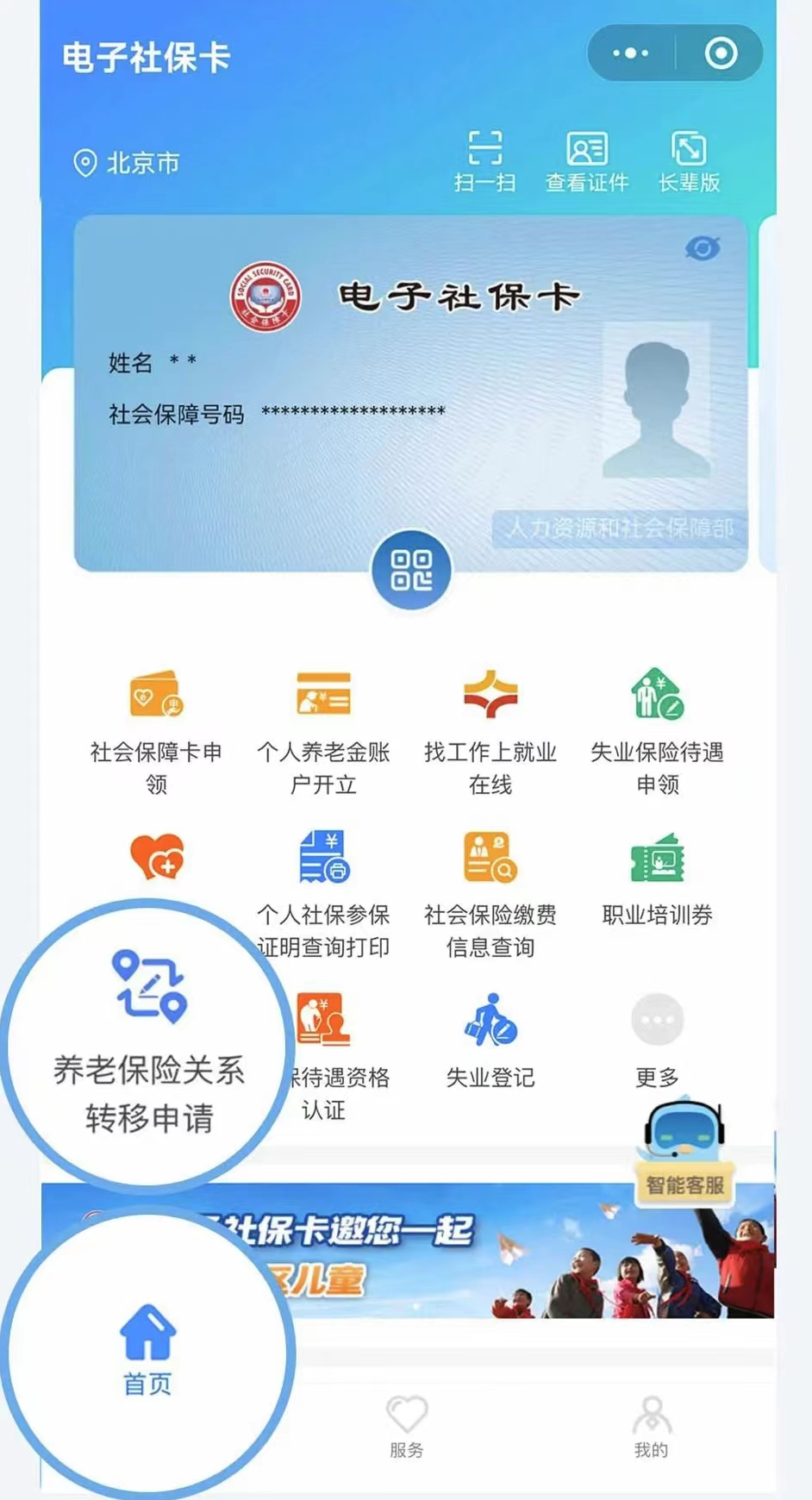Open 失业登记 service

tap(490, 1041)
